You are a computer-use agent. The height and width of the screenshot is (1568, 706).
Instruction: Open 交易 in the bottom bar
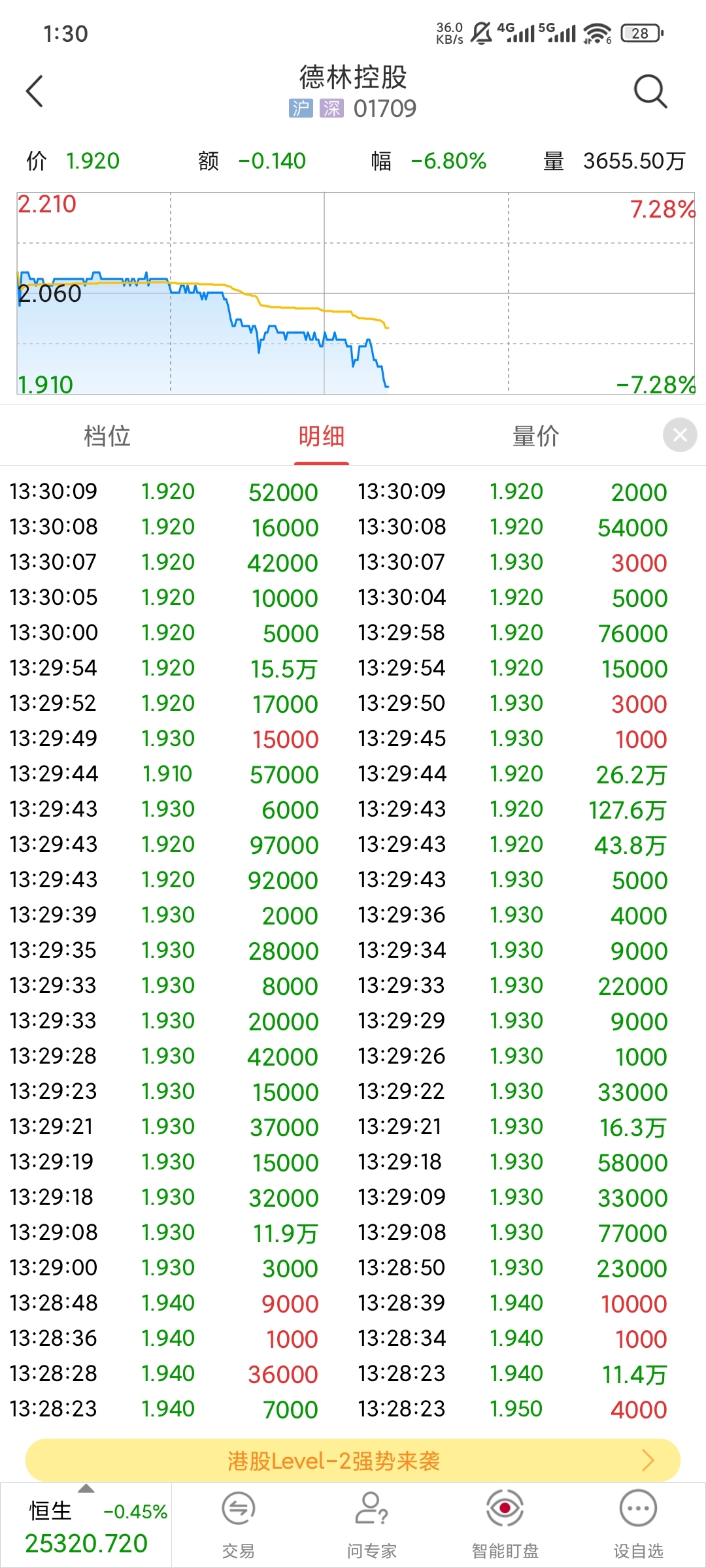click(x=239, y=1525)
